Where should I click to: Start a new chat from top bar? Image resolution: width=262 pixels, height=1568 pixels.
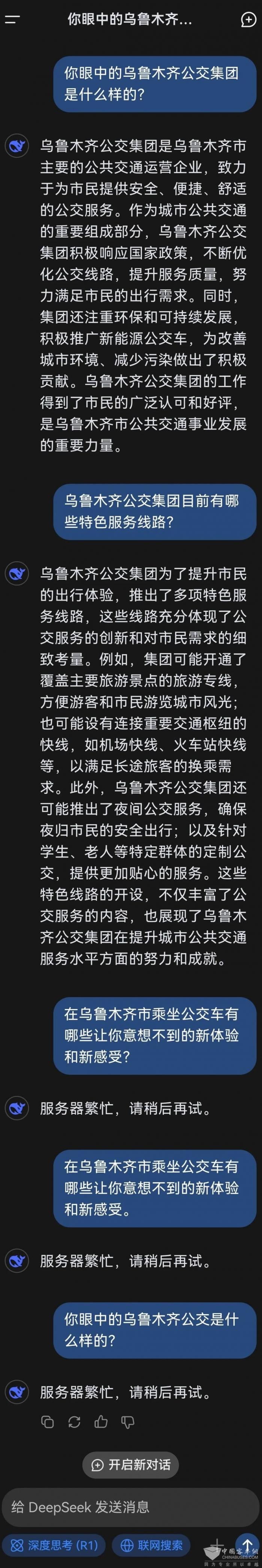tap(249, 19)
